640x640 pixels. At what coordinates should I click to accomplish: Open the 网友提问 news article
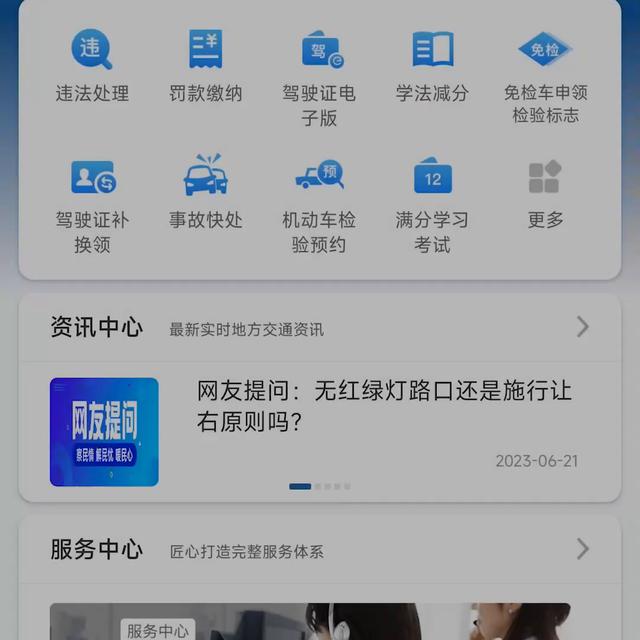pos(385,406)
